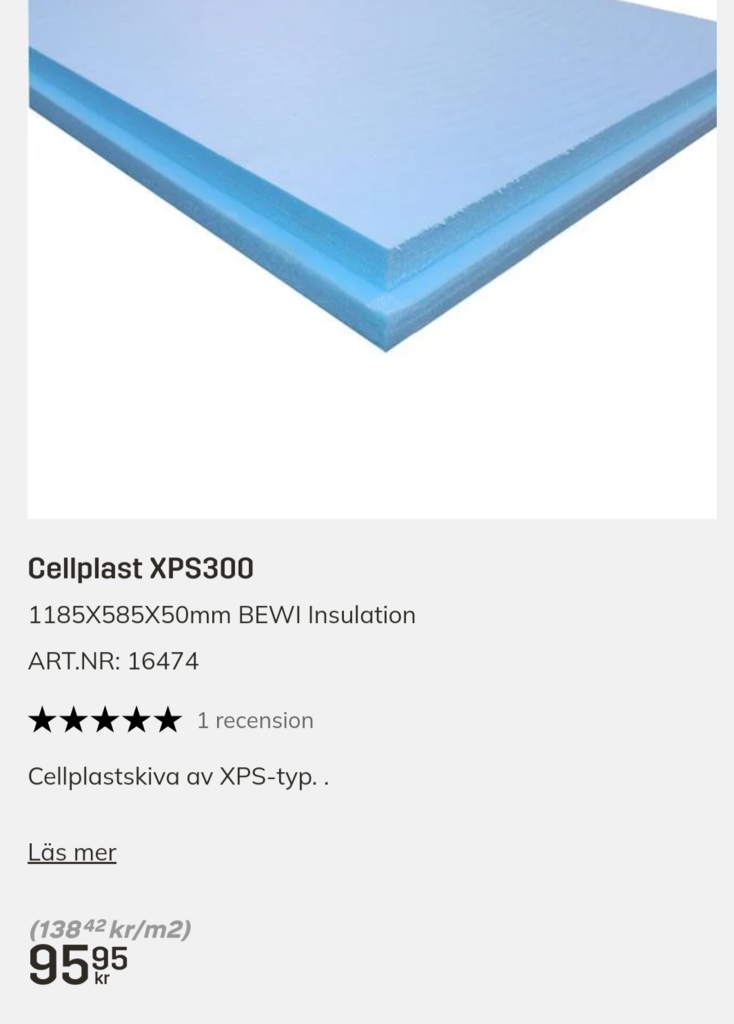Screen dimensions: 734x1024
Task: Open the 1 recension reviews link
Action: pyautogui.click(x=255, y=720)
